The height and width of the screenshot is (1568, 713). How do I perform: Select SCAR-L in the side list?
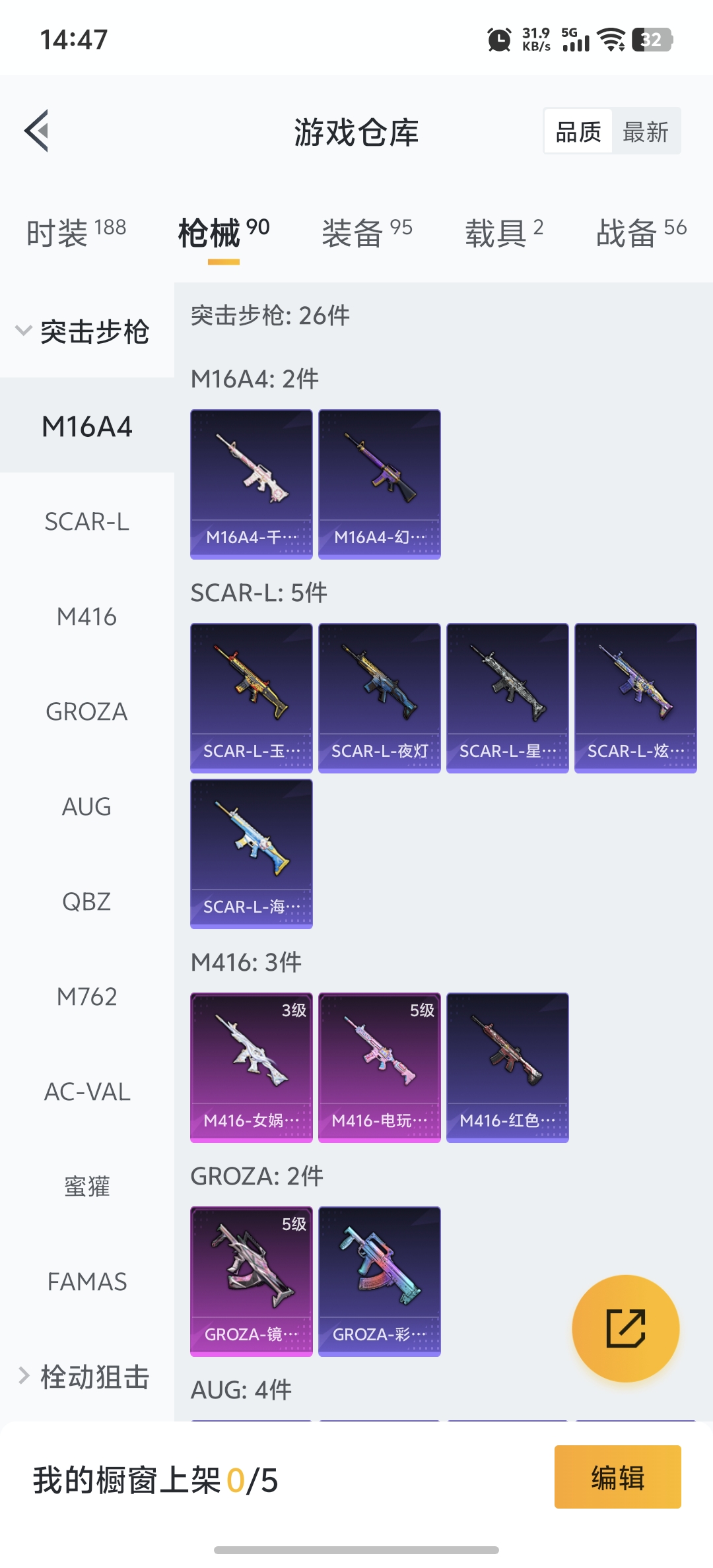pyautogui.click(x=86, y=522)
